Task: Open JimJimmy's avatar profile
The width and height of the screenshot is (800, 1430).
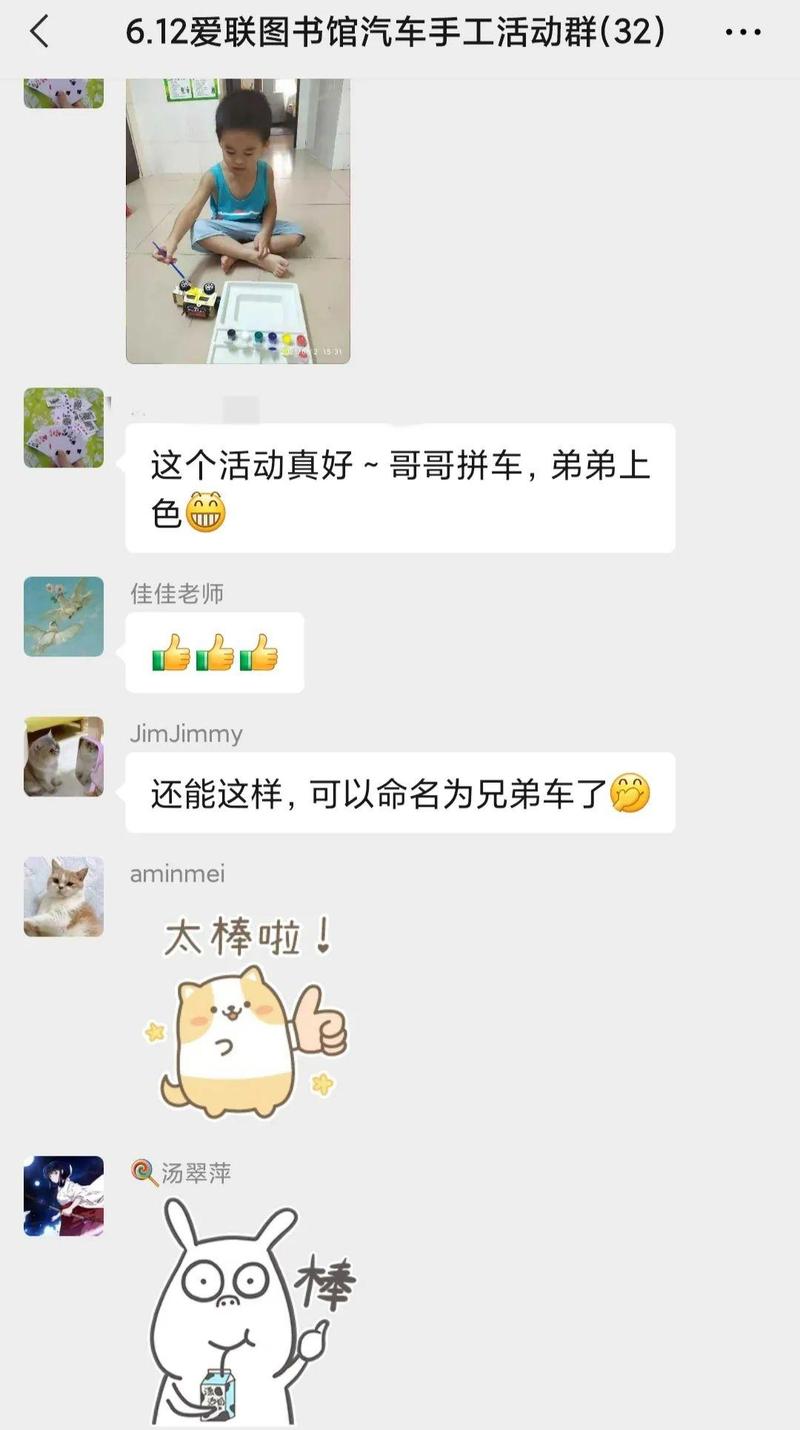Action: [x=64, y=756]
